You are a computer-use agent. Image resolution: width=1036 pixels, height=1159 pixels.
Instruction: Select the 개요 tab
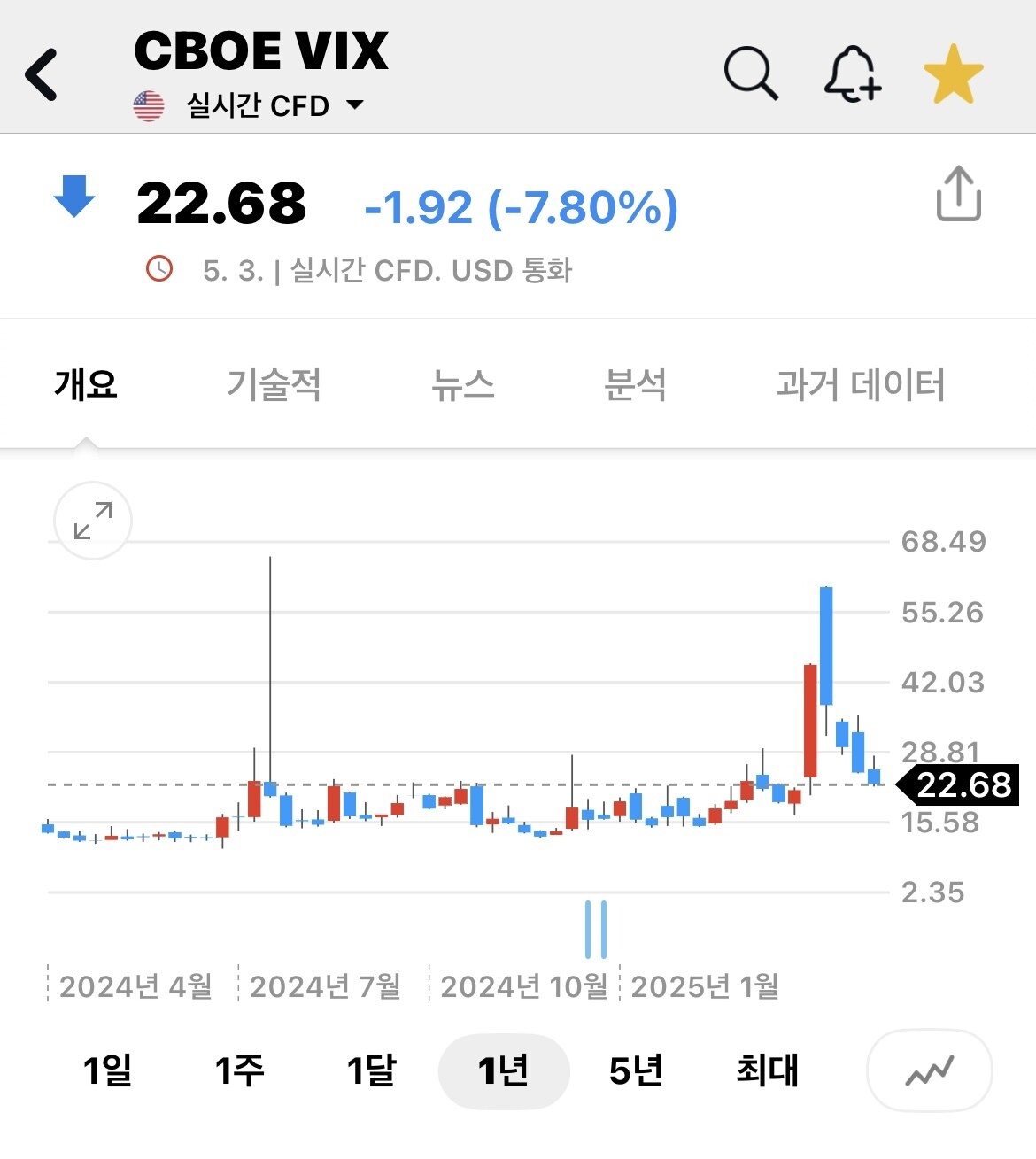pos(86,384)
